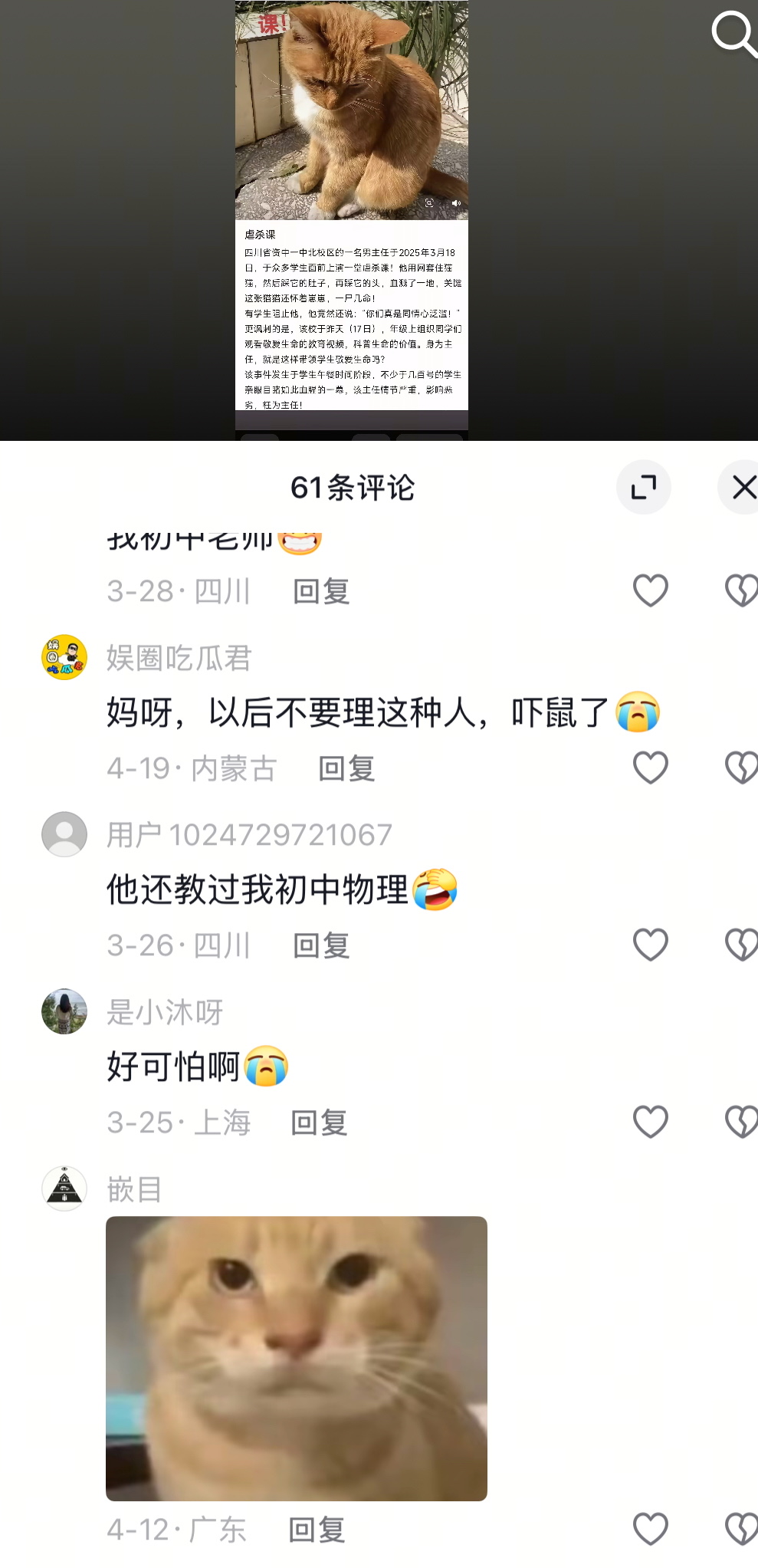
Task: Close the comments panel
Action: [742, 487]
